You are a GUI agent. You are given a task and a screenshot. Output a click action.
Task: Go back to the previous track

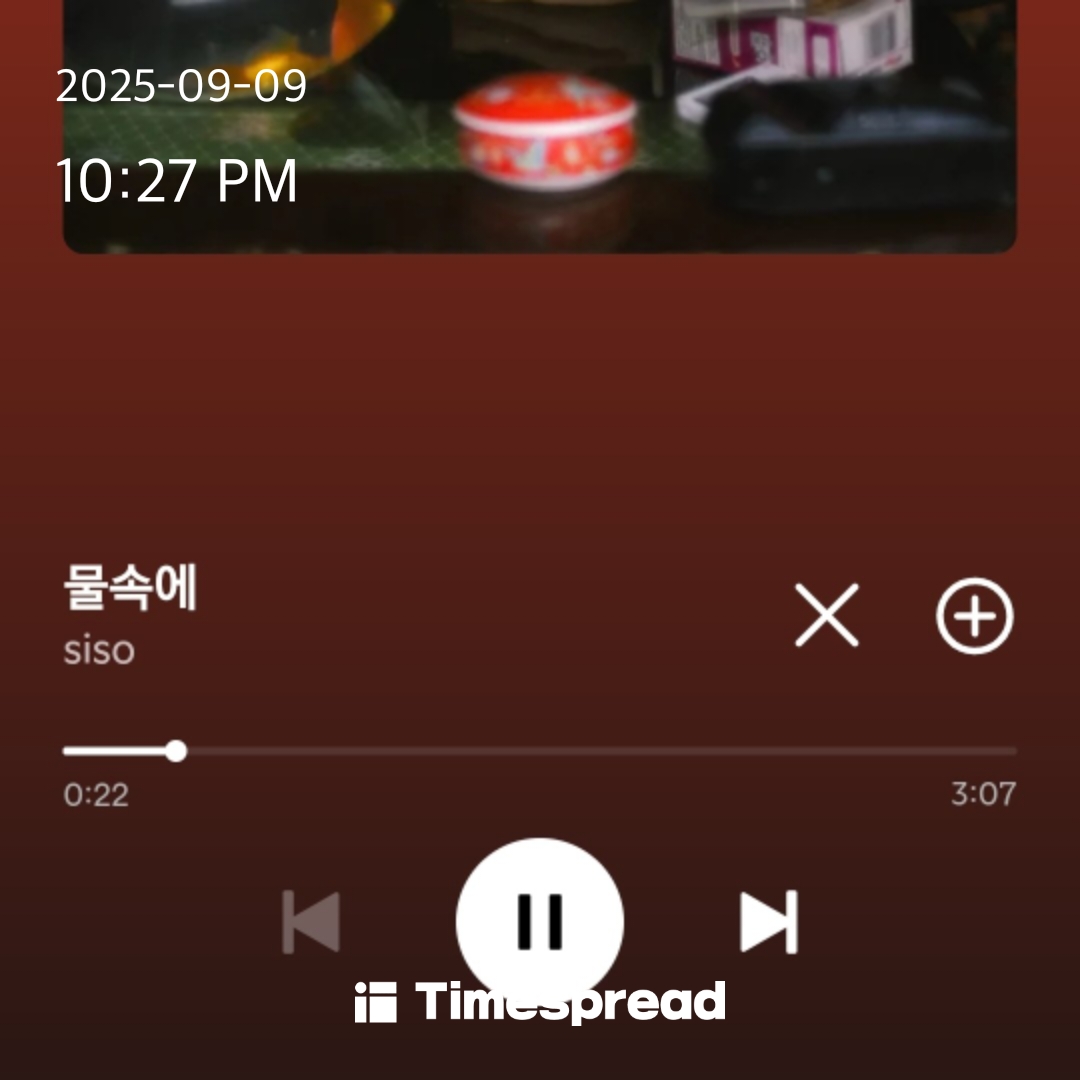[x=312, y=921]
